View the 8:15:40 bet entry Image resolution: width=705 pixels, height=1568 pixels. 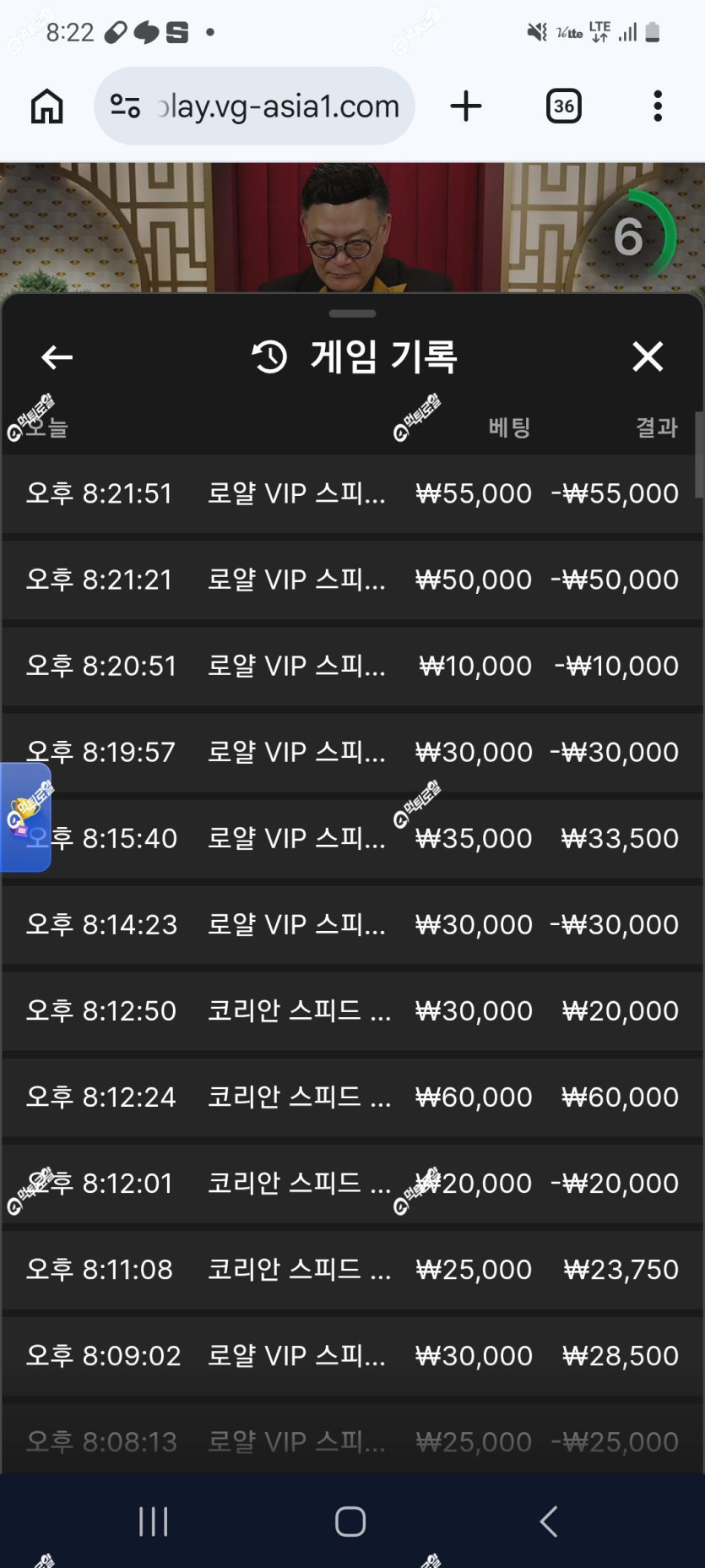pos(352,838)
